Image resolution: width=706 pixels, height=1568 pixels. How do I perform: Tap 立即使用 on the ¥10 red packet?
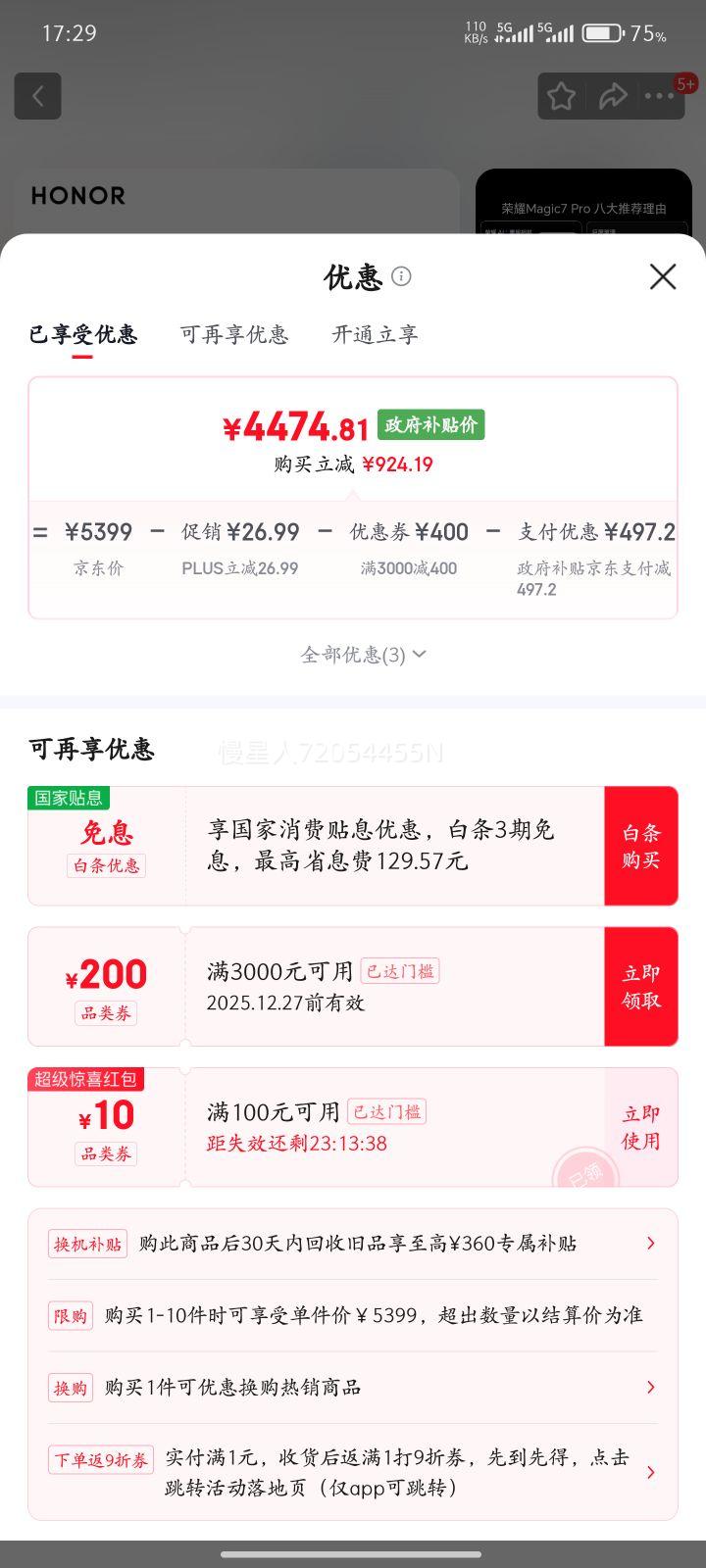640,1127
